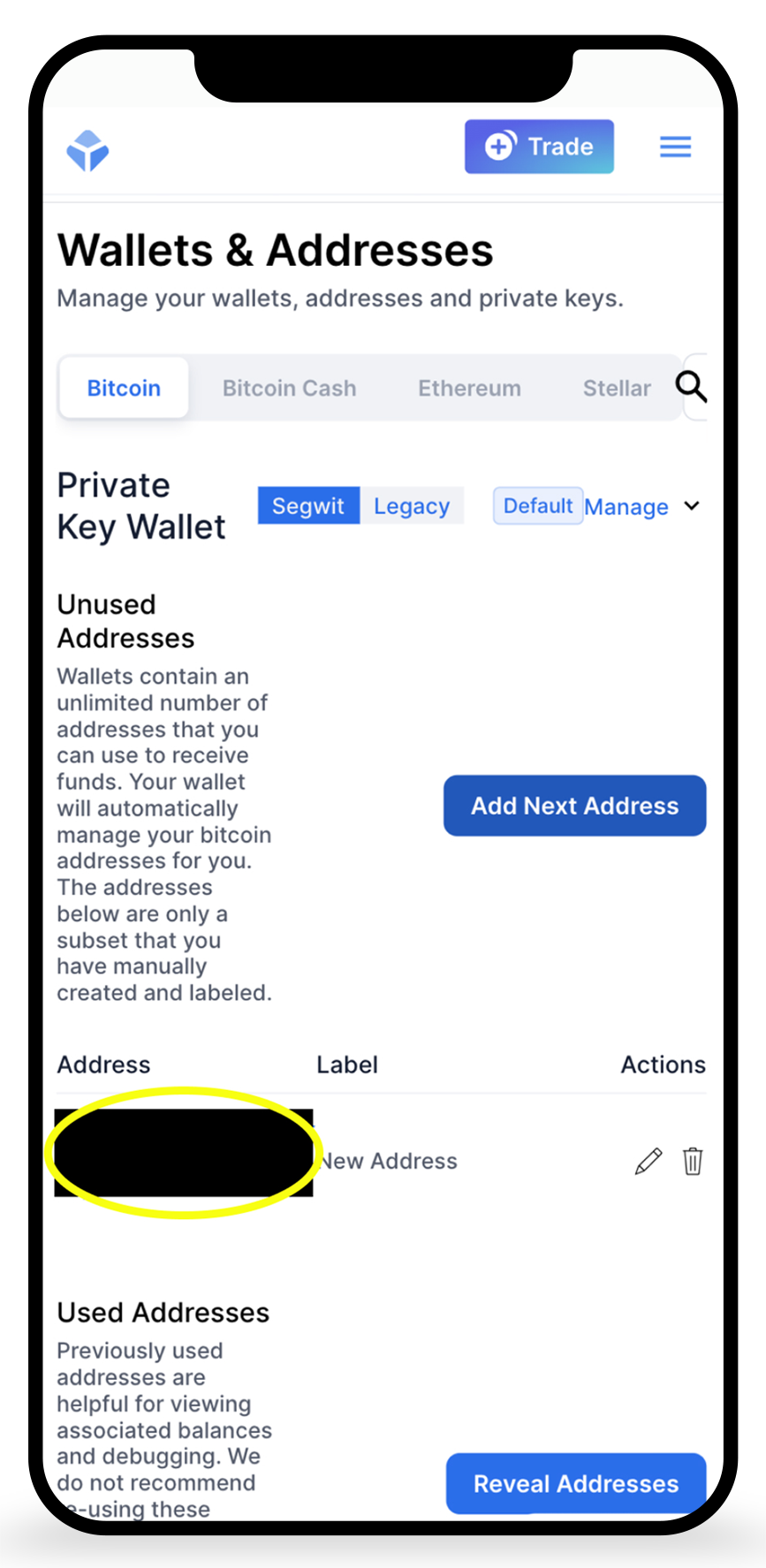Tap the search magnifier icon

pos(692,387)
